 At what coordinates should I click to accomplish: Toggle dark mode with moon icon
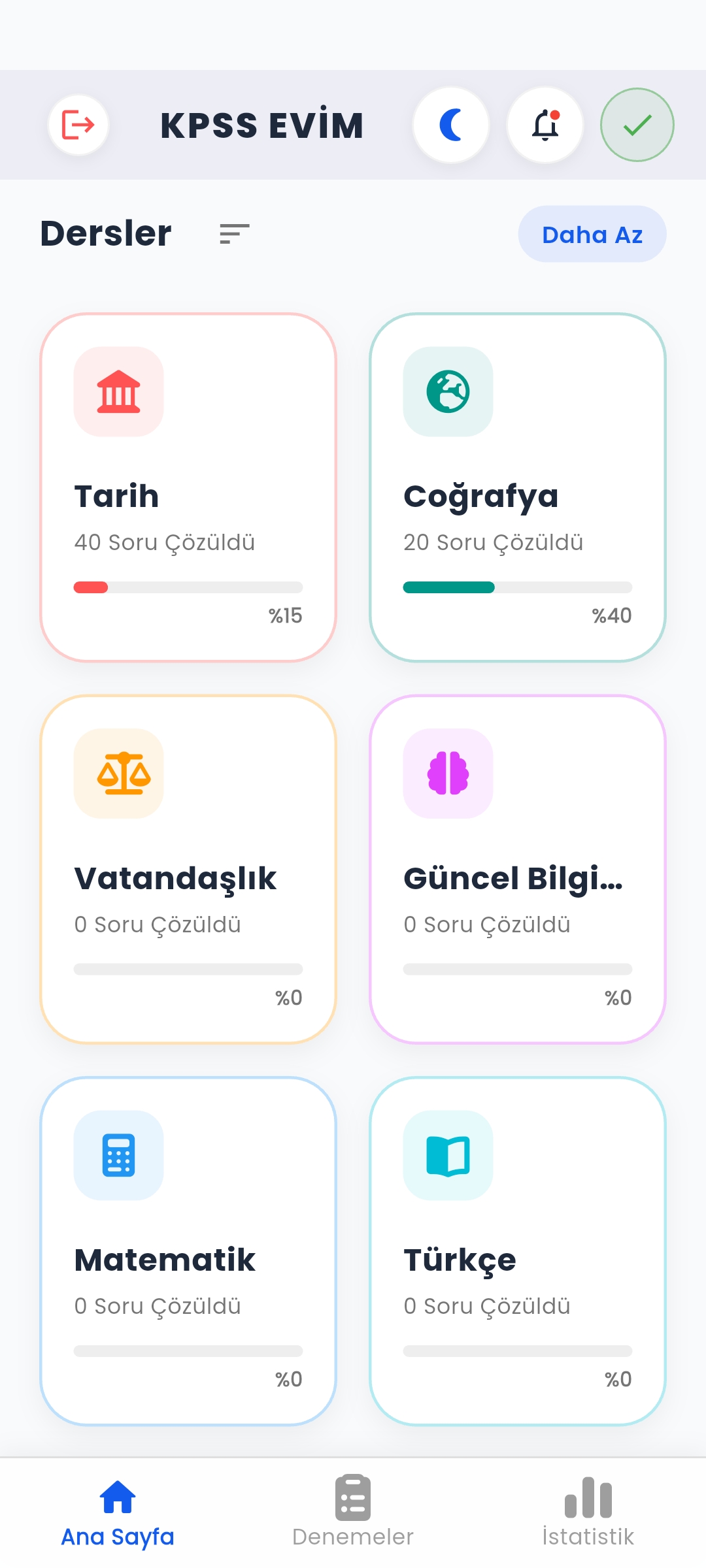451,125
